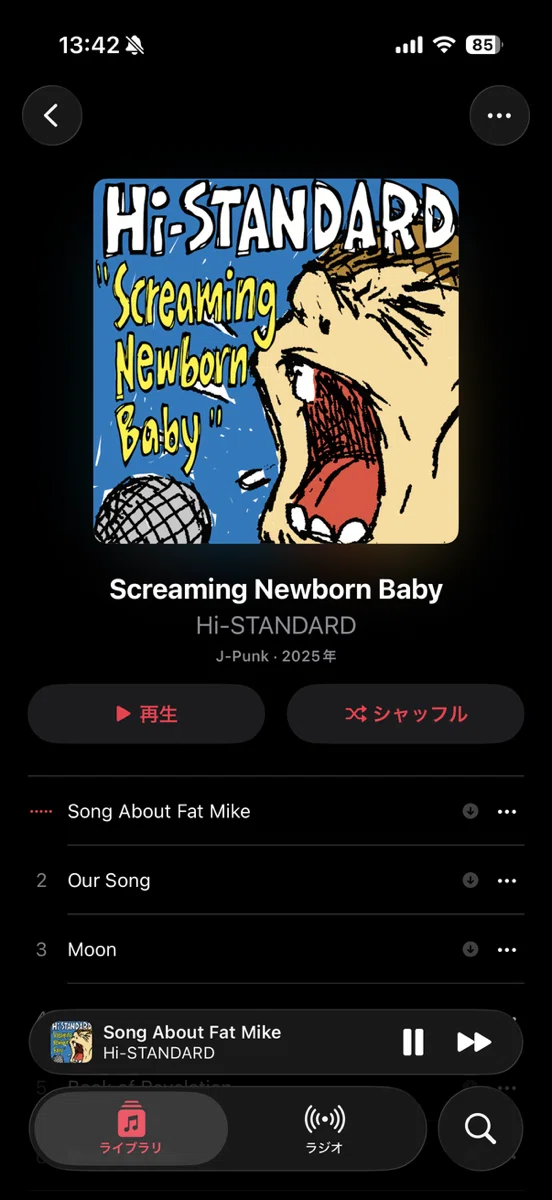Go back with the top-left arrow

pos(52,116)
